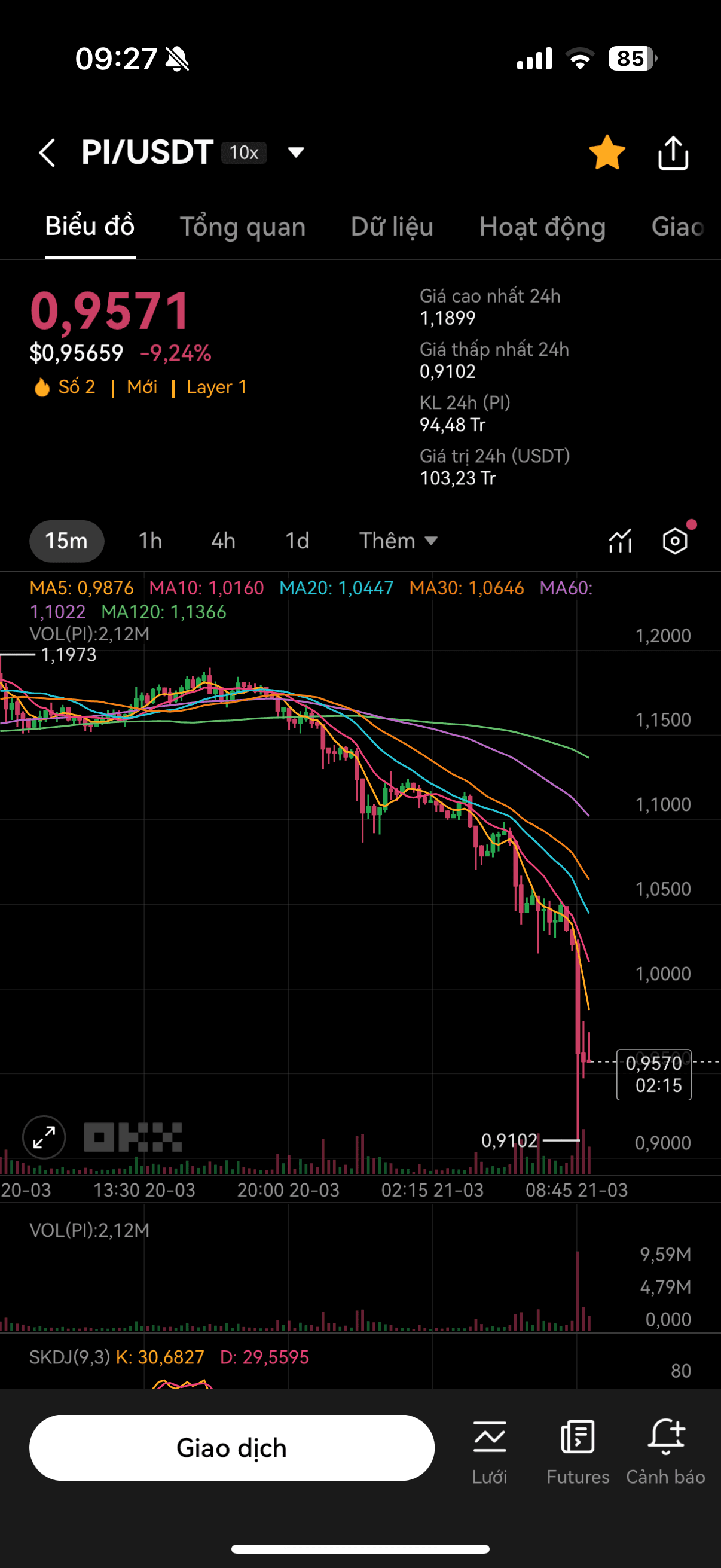Open the PI/USDT pair selector dropdown

pos(296,152)
